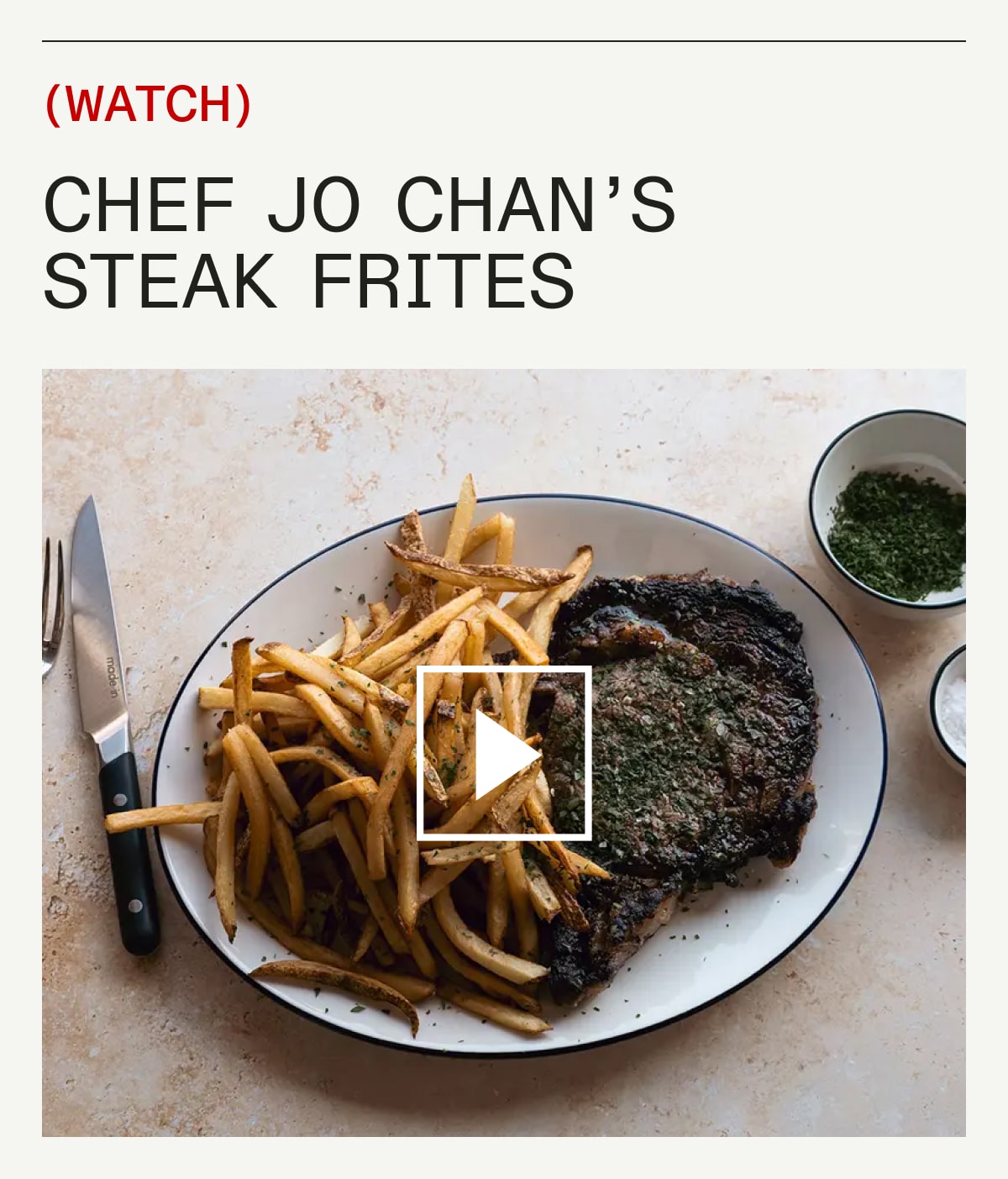Click the watch section divider line area
The image size is (1008, 1179).
504,38
